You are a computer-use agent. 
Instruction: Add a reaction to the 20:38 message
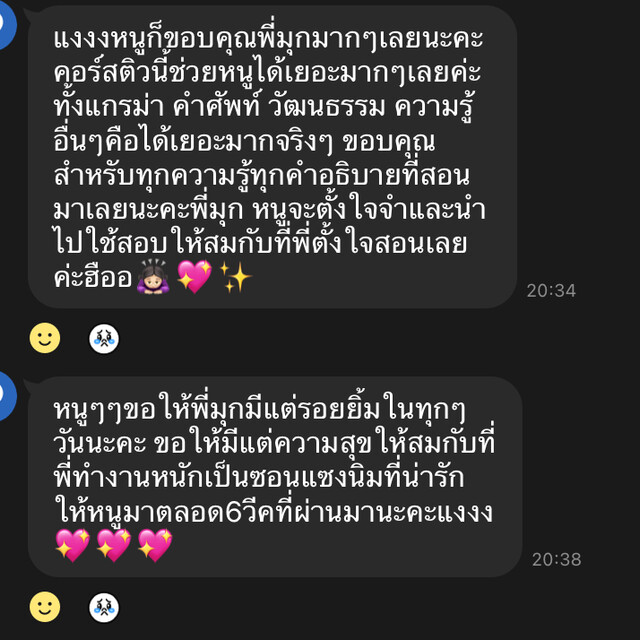point(45,606)
